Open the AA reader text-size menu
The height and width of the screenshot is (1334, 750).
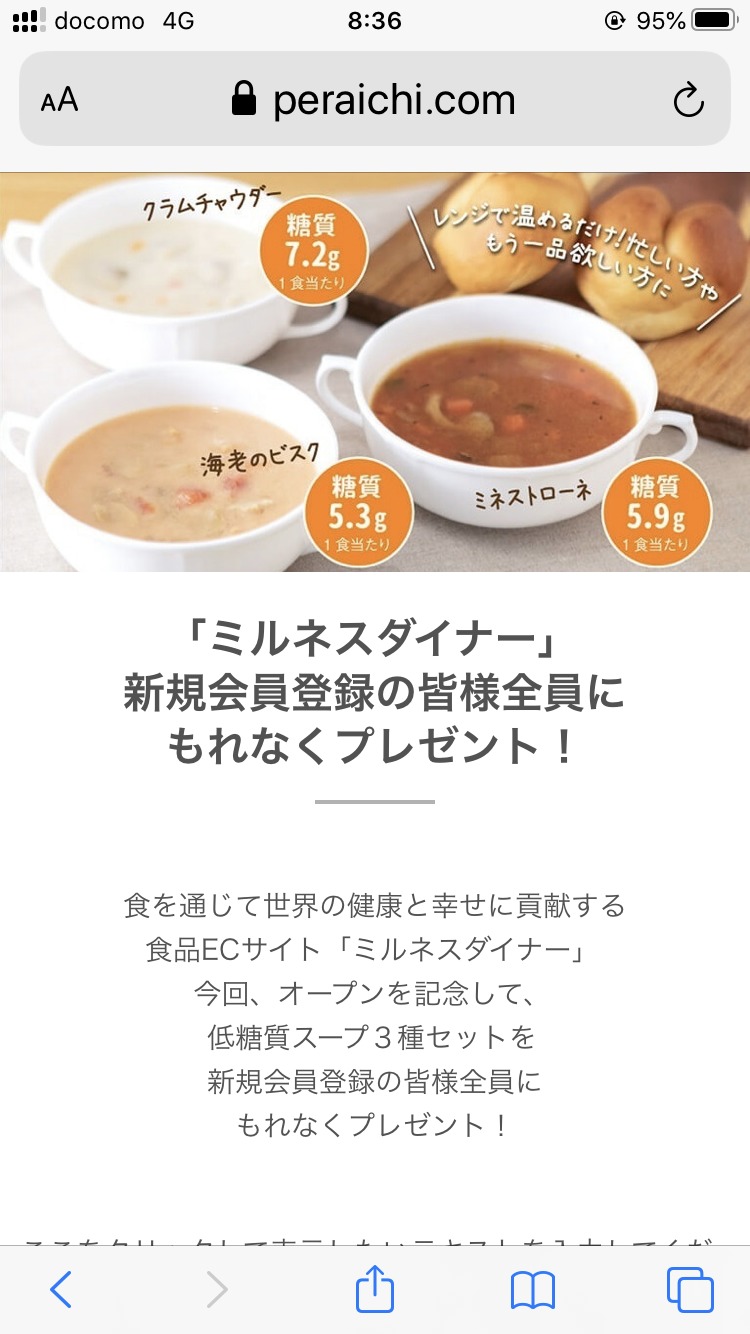click(x=59, y=100)
